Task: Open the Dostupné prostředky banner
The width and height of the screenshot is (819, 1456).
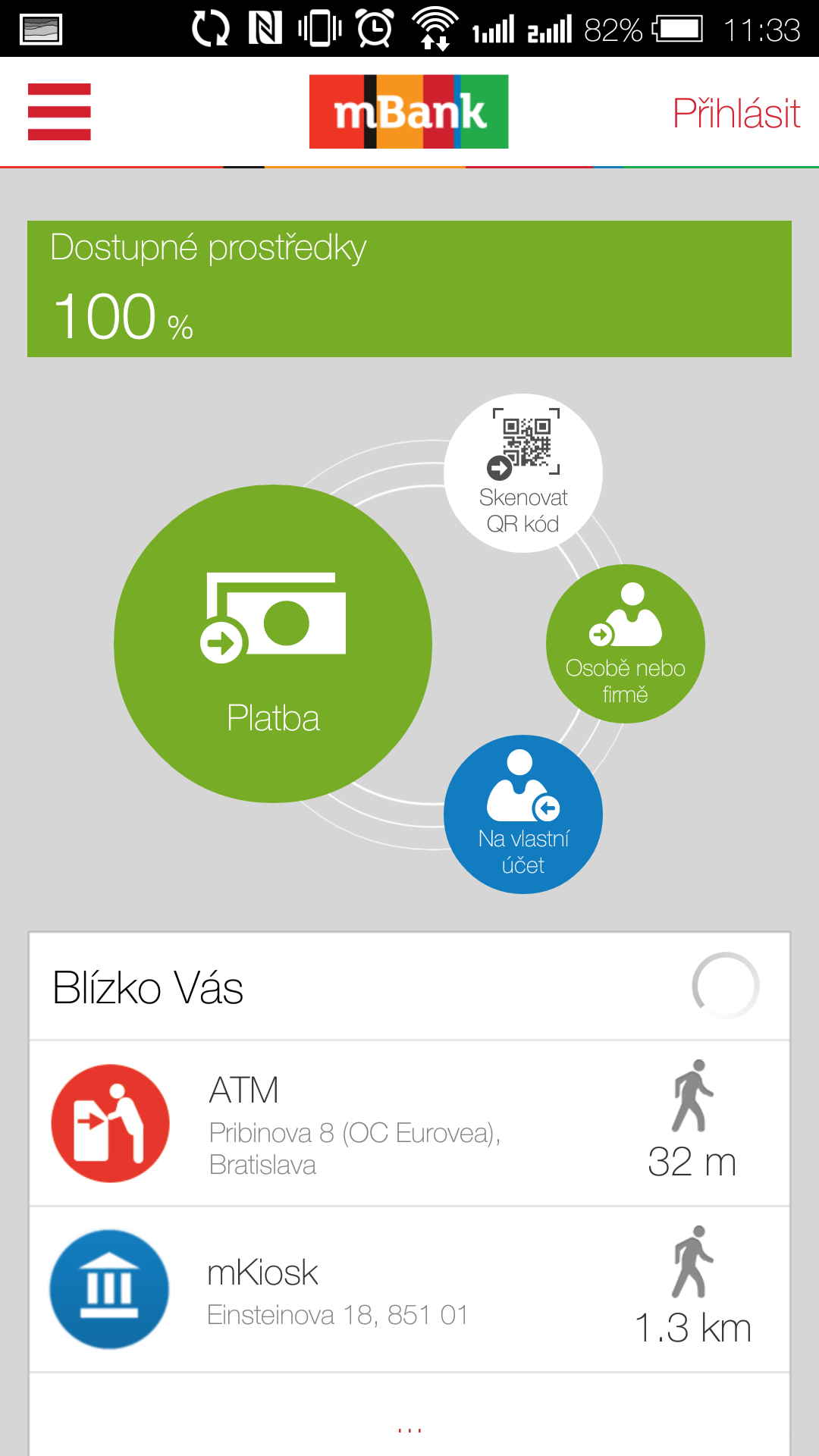Action: 409,289
